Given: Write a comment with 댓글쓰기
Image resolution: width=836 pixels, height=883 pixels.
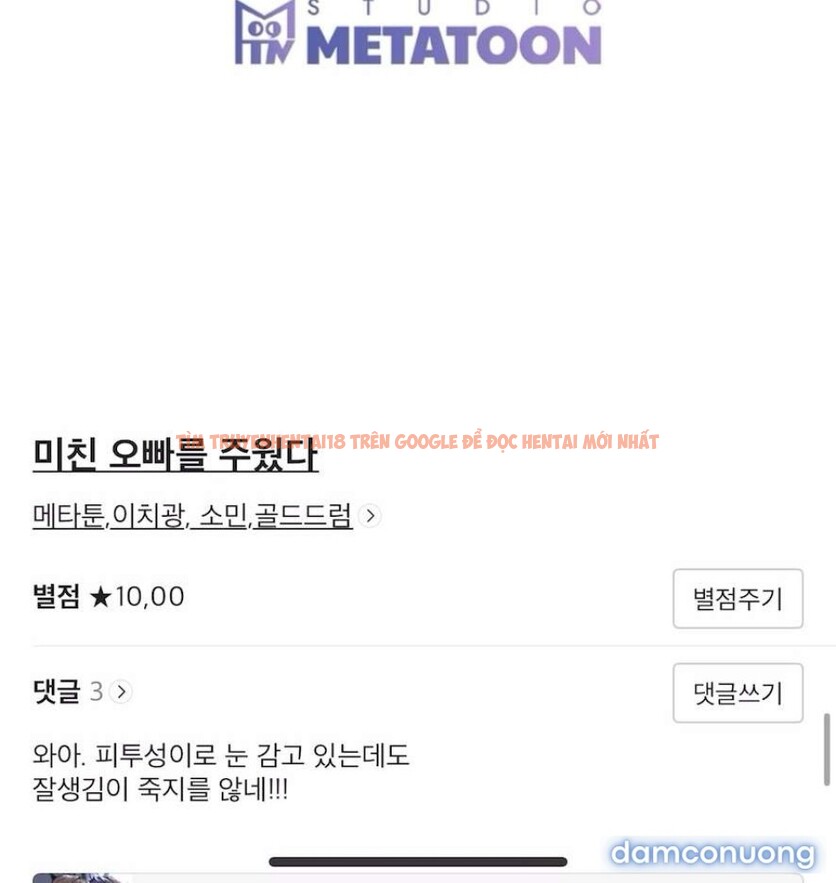Looking at the screenshot, I should 737,692.
